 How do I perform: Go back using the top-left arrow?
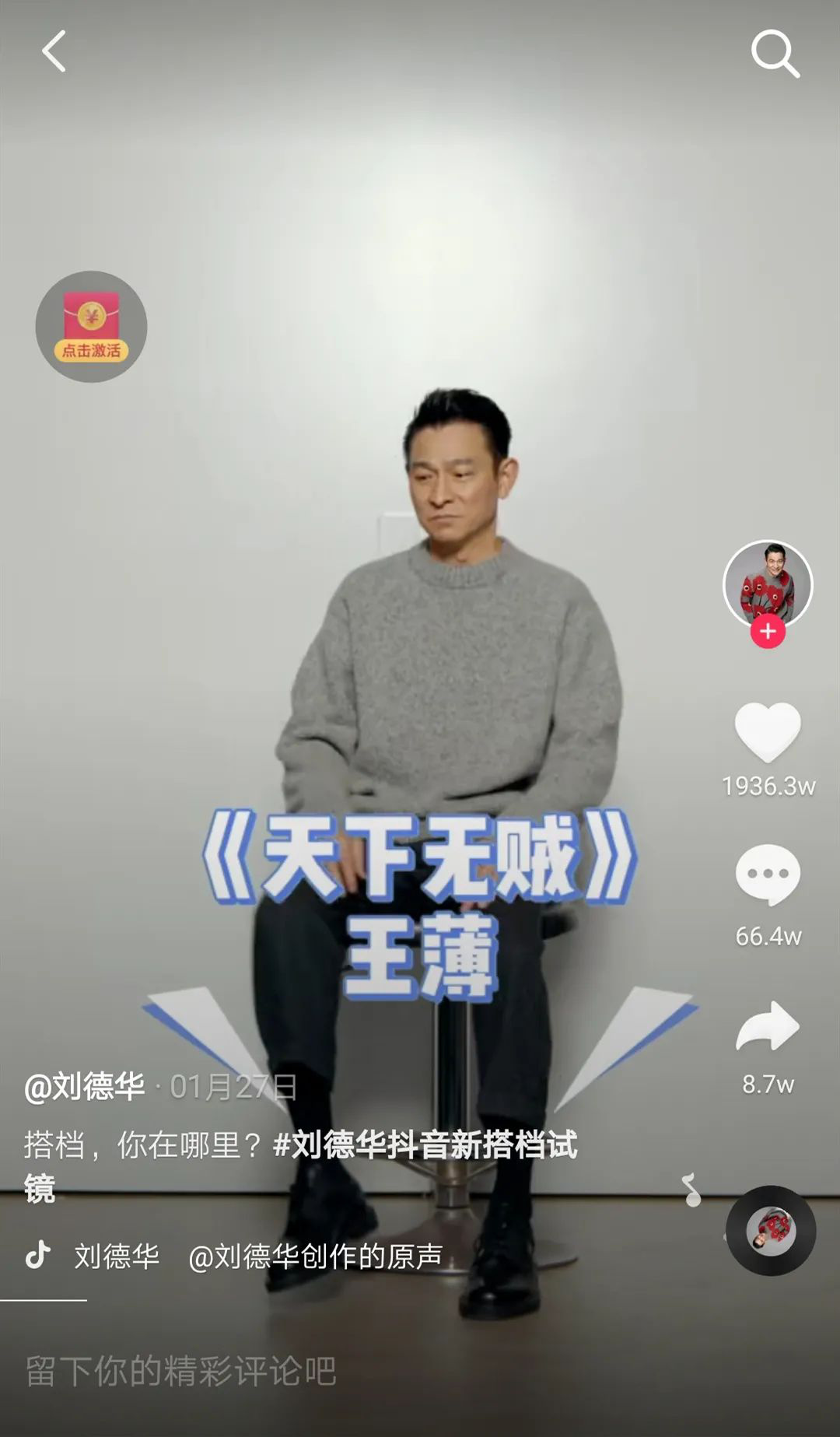pyautogui.click(x=53, y=52)
